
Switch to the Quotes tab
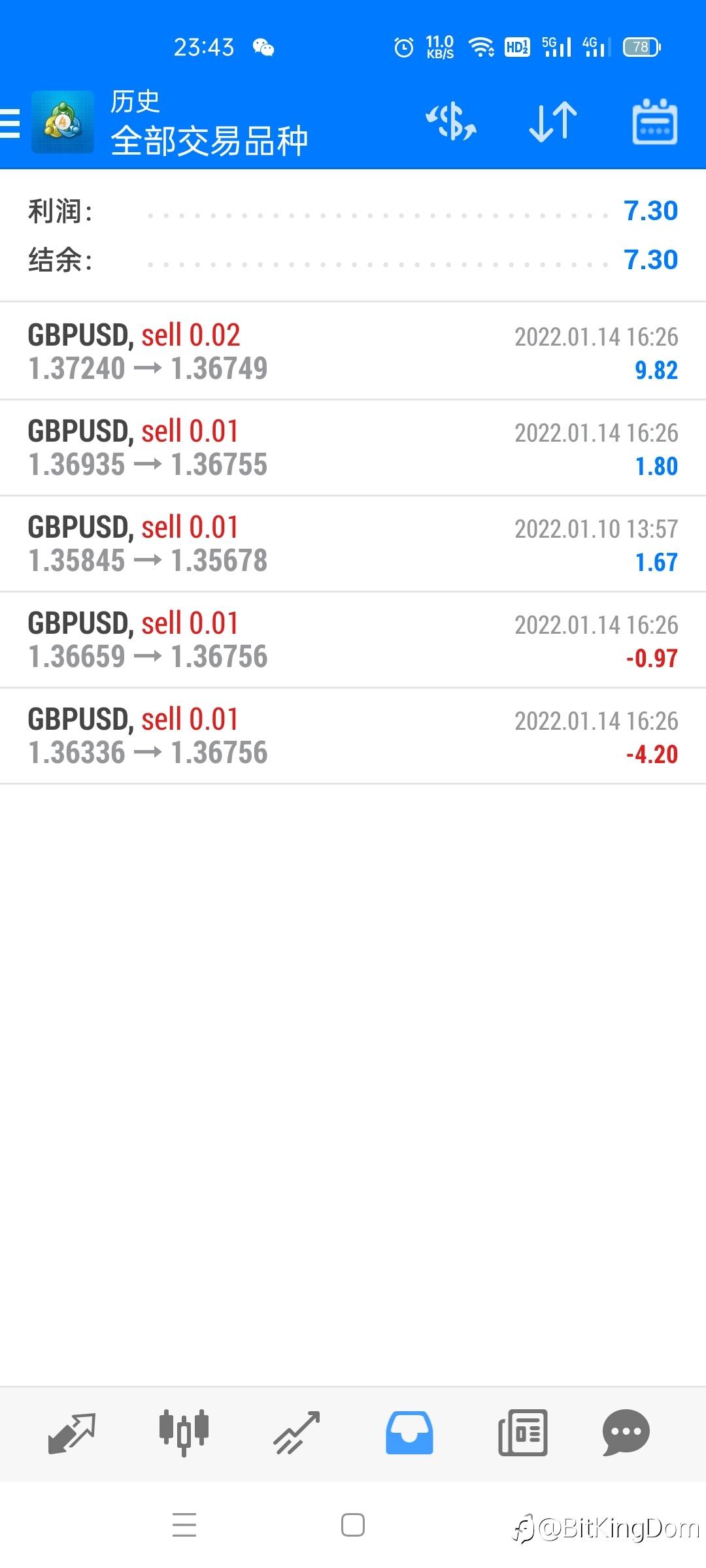coord(72,1433)
